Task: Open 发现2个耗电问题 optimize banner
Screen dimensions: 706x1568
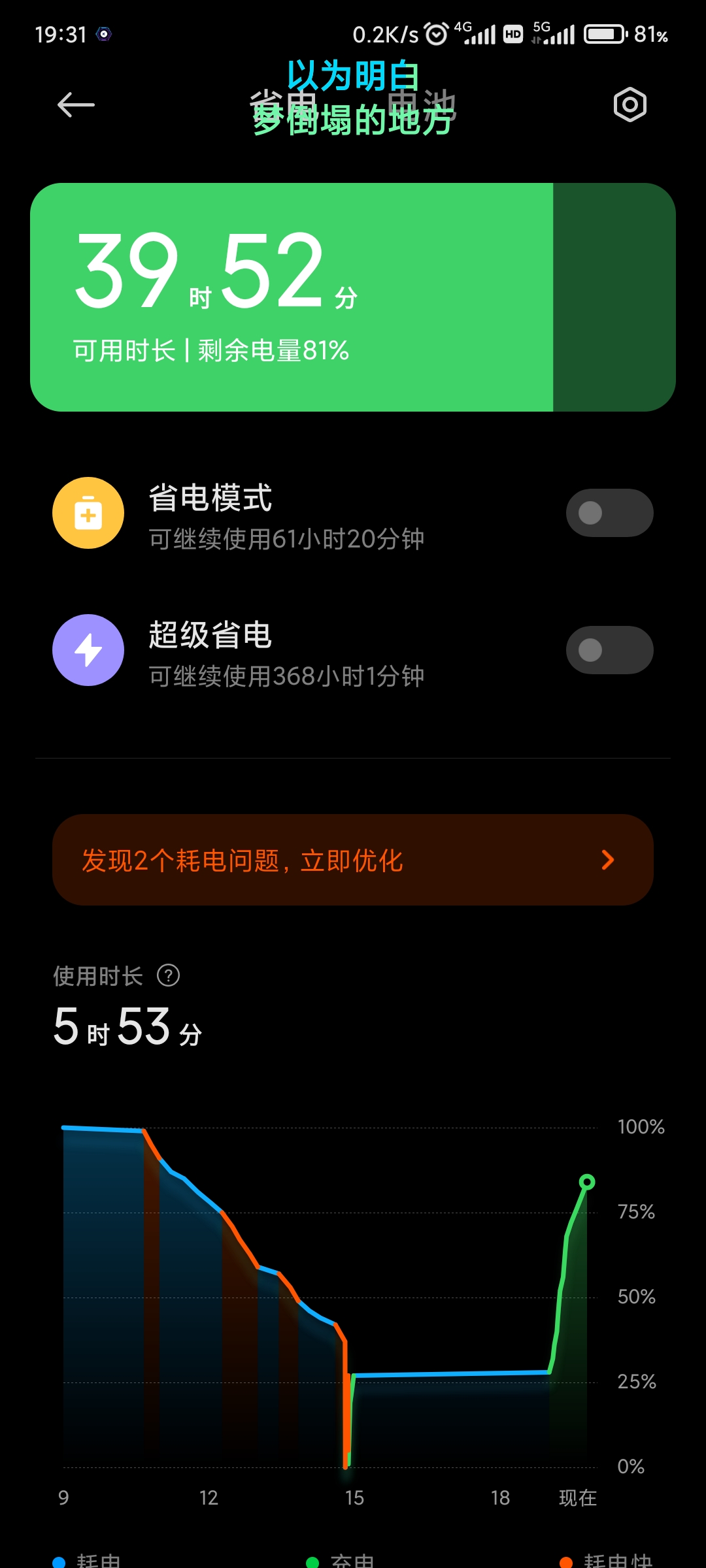Action: [x=353, y=860]
